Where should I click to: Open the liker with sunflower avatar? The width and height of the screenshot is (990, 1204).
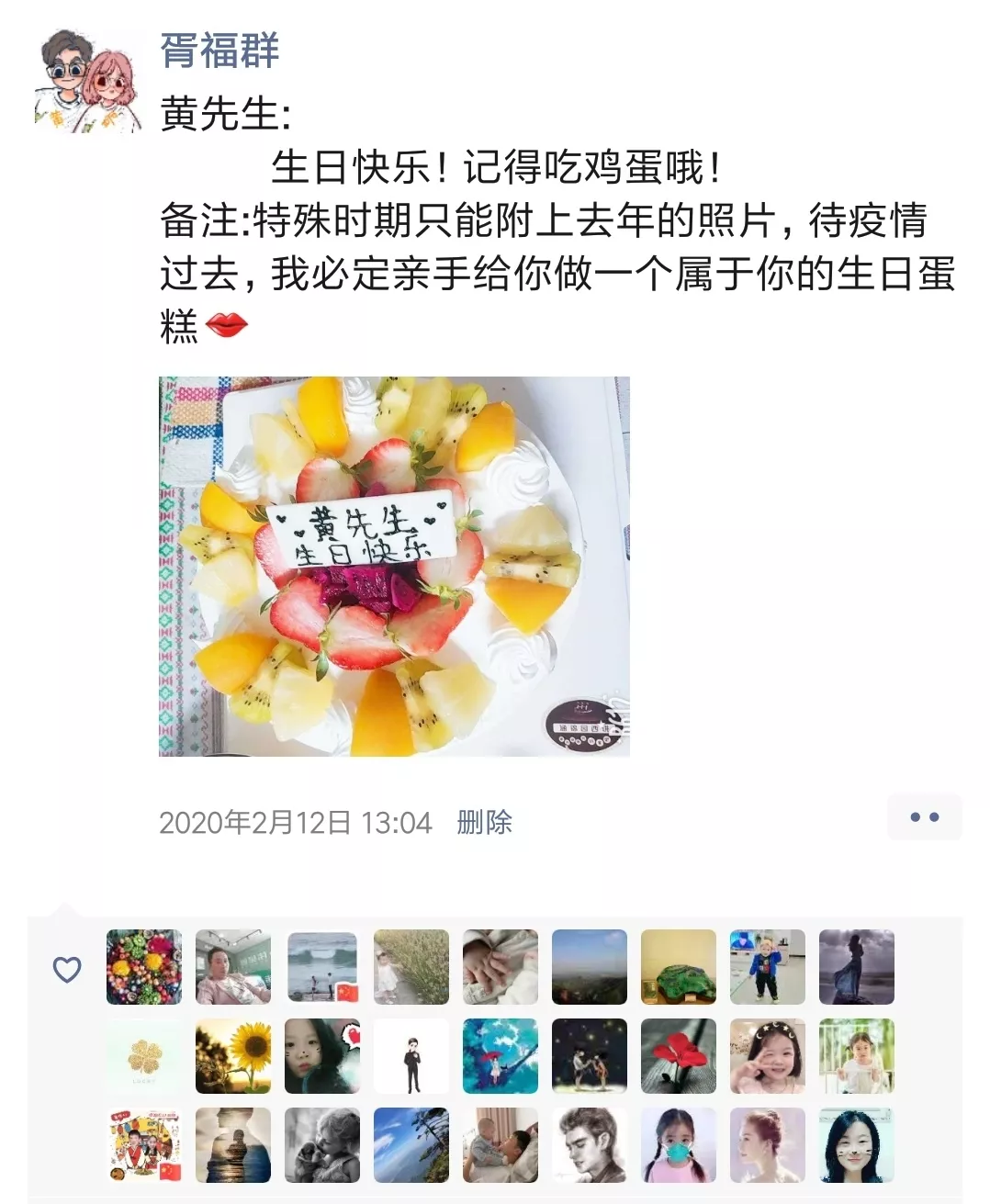(233, 1056)
